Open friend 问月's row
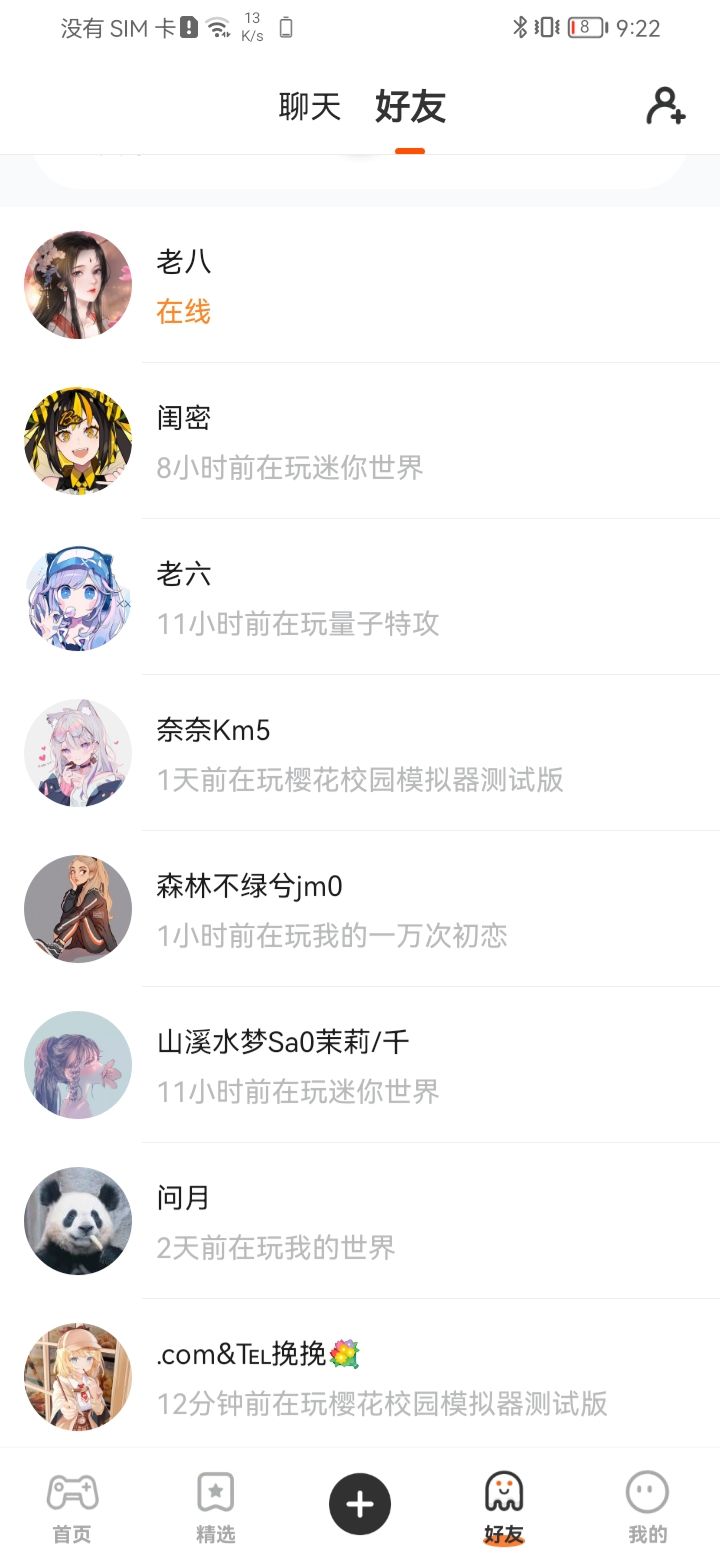 click(x=360, y=1221)
